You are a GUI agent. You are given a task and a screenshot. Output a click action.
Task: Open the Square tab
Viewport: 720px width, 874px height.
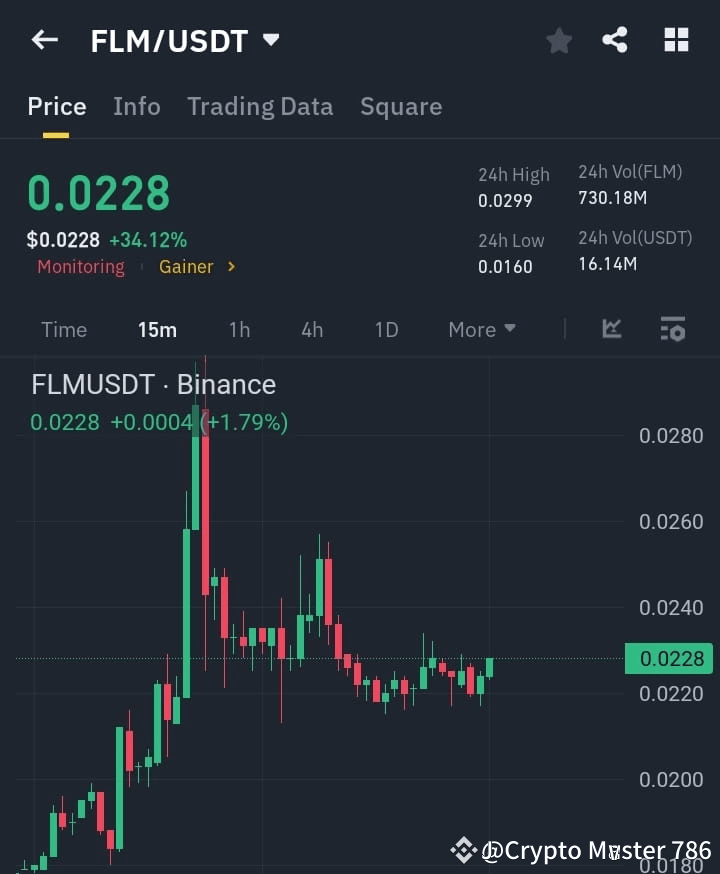point(401,106)
